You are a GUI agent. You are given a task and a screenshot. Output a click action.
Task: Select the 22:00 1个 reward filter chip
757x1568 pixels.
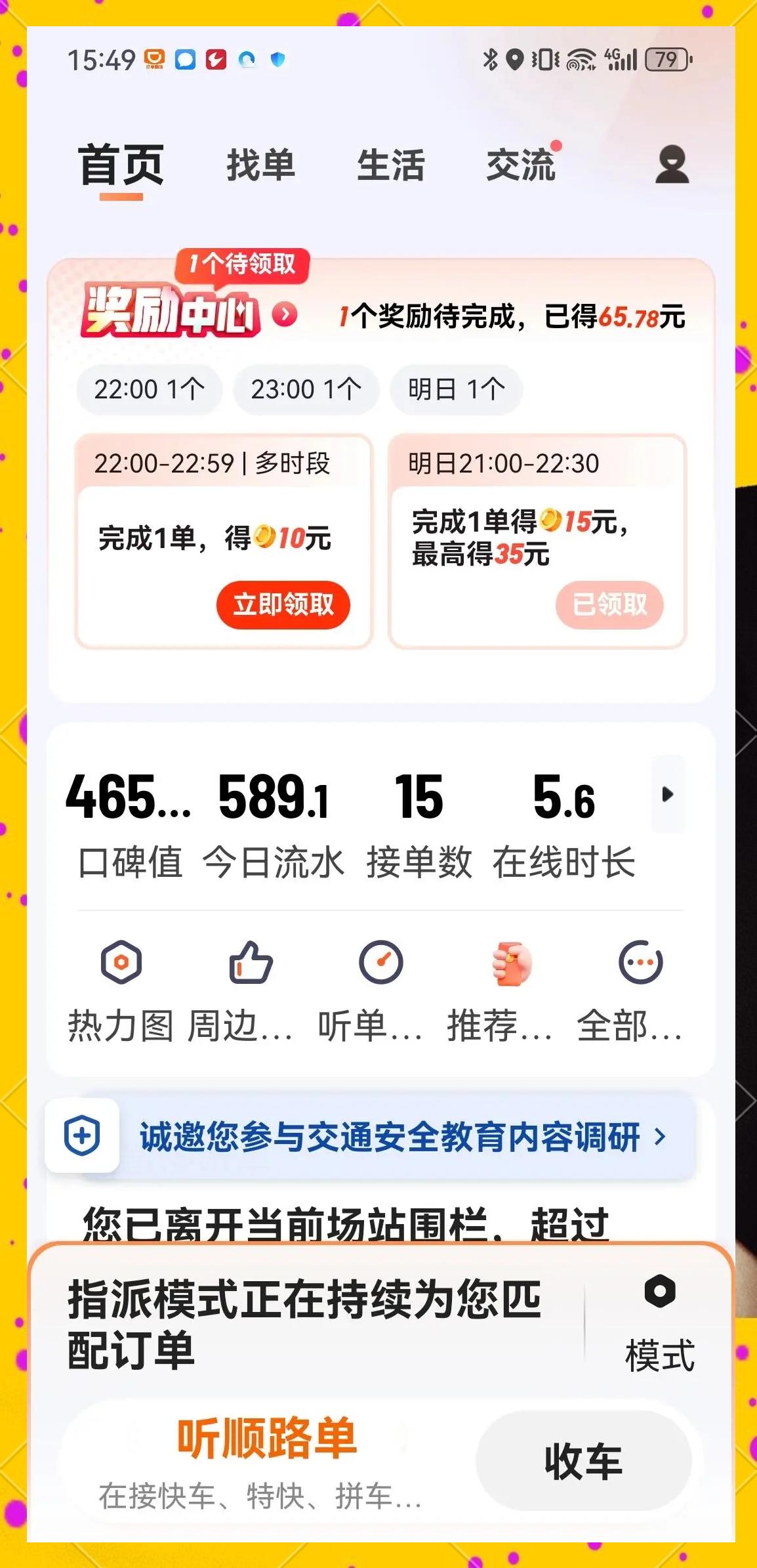click(x=148, y=389)
